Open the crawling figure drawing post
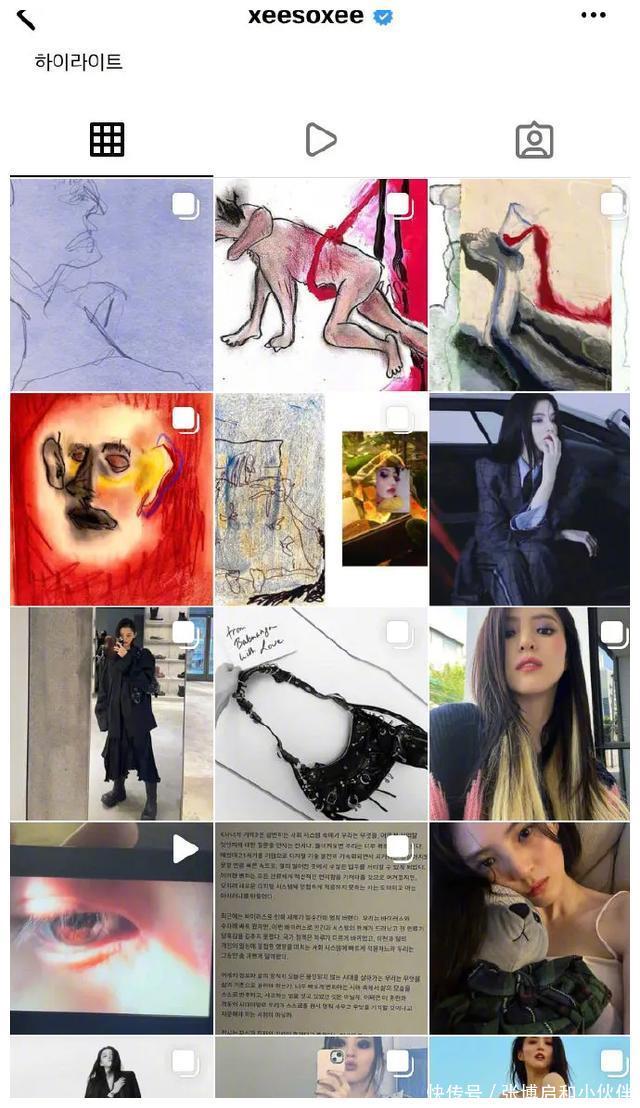This screenshot has height=1108, width=640. coord(320,285)
